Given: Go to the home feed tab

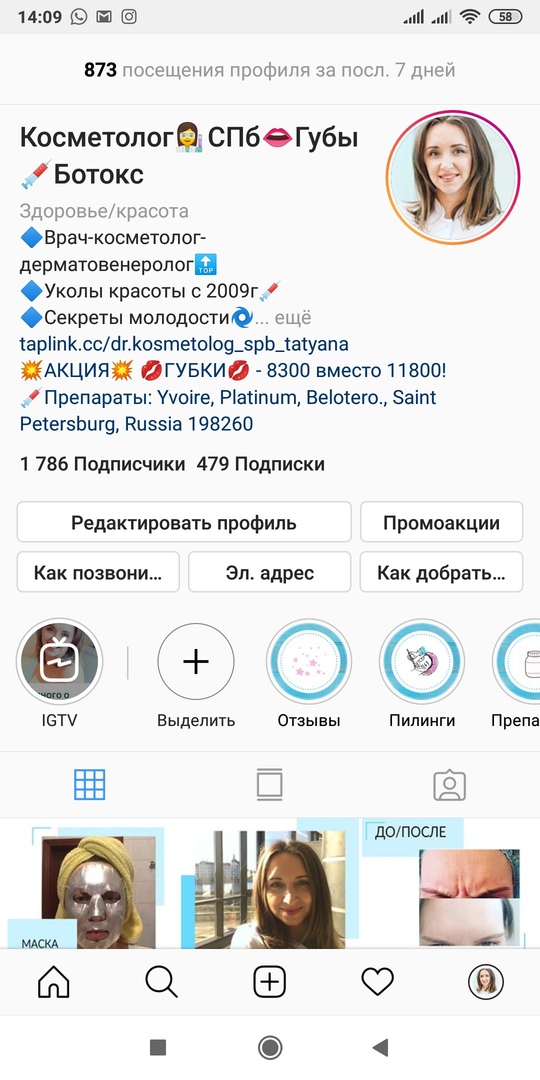Looking at the screenshot, I should tap(54, 982).
